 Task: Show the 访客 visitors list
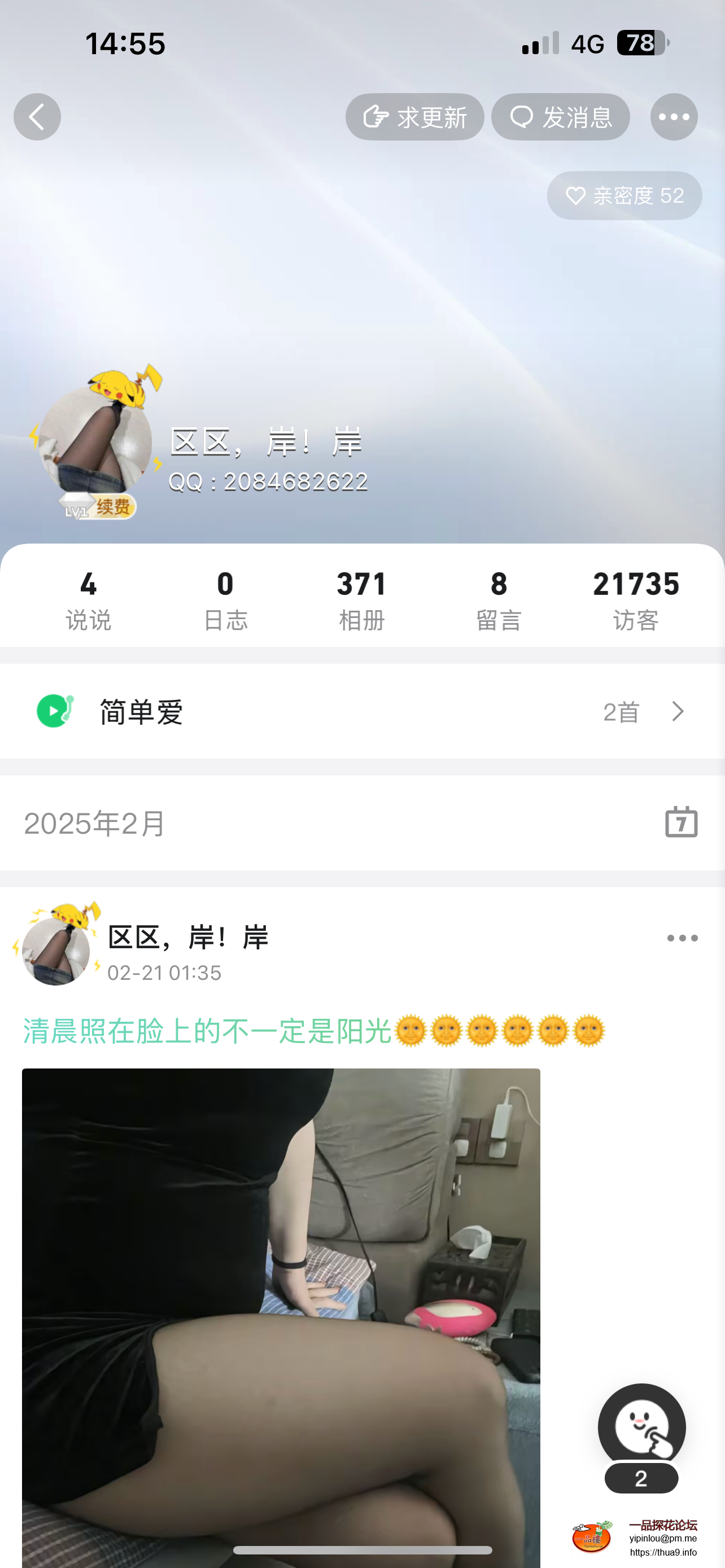click(636, 599)
